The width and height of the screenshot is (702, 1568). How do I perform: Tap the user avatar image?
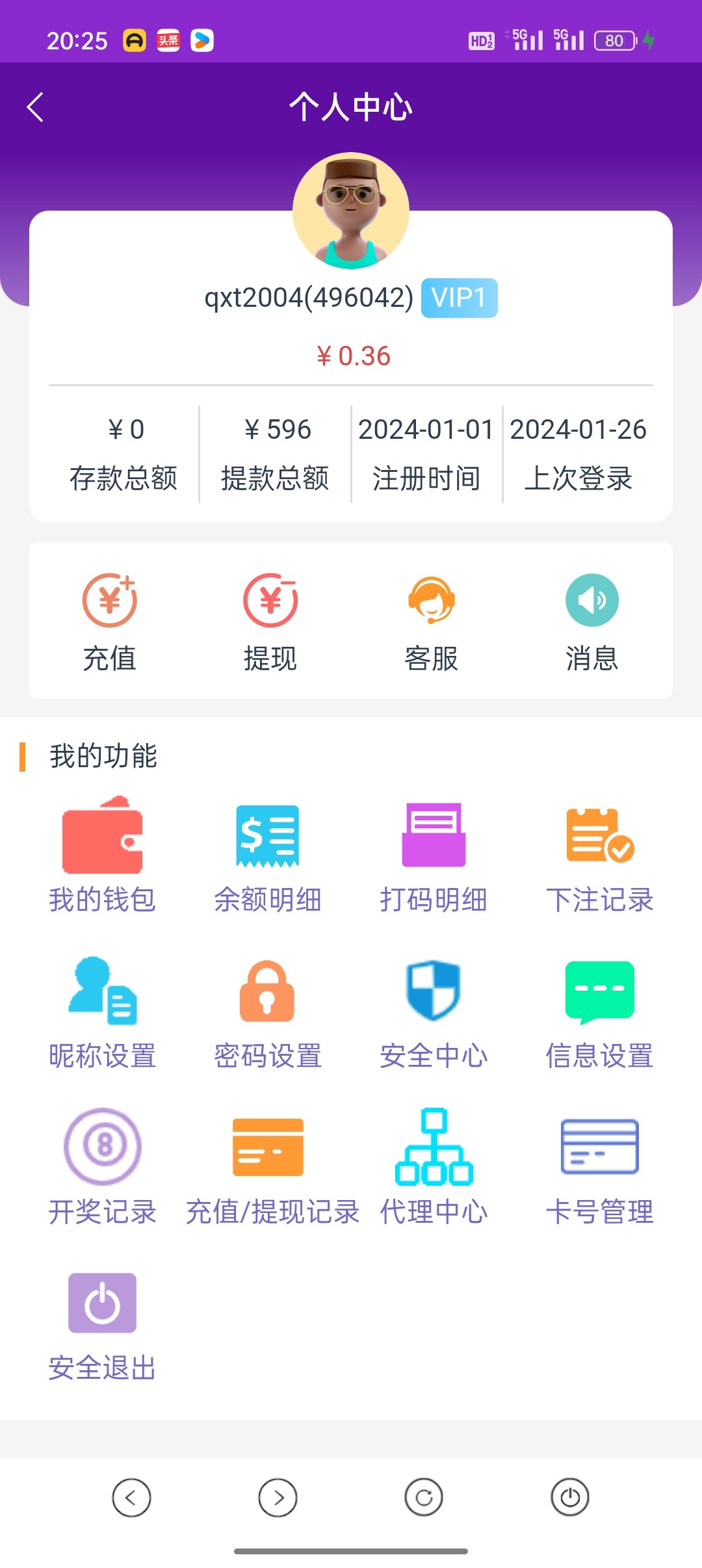click(x=351, y=211)
